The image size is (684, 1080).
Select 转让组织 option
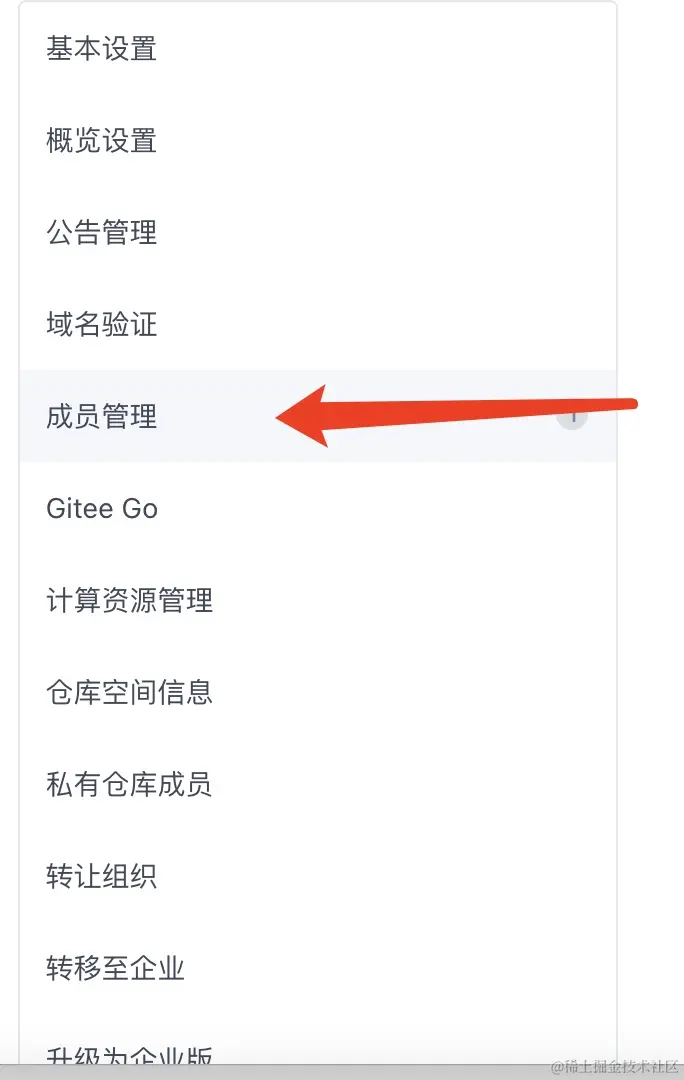pos(102,877)
